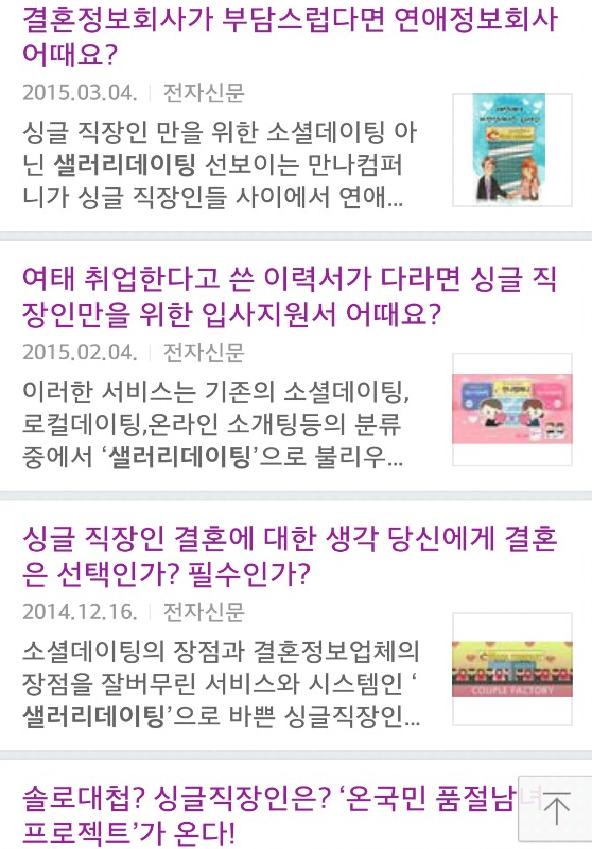Screen dimensions: 601x849
Task: Tap thumbnail of the 2015.03.04 article
Action: pyautogui.click(x=512, y=150)
